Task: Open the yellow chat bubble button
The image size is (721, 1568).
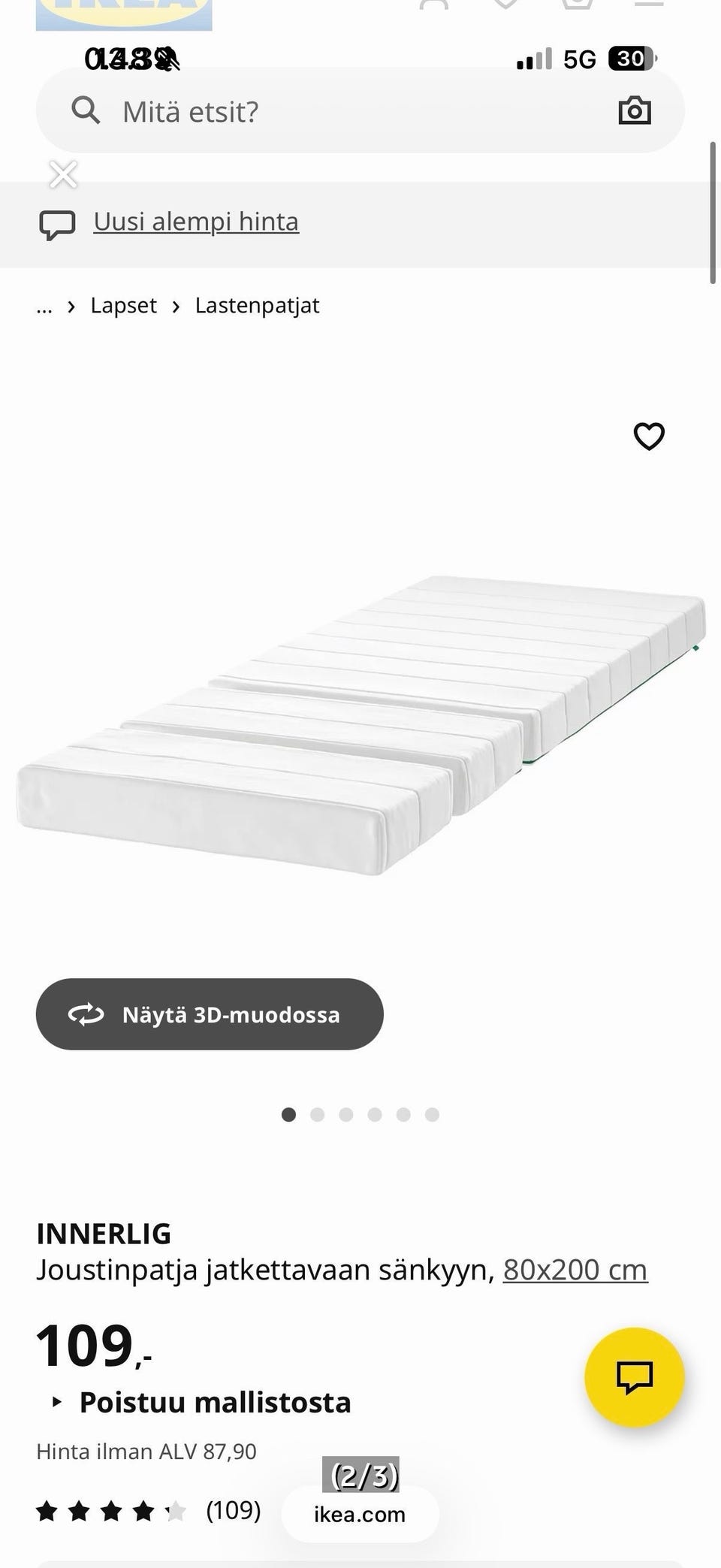Action: pyautogui.click(x=634, y=1376)
